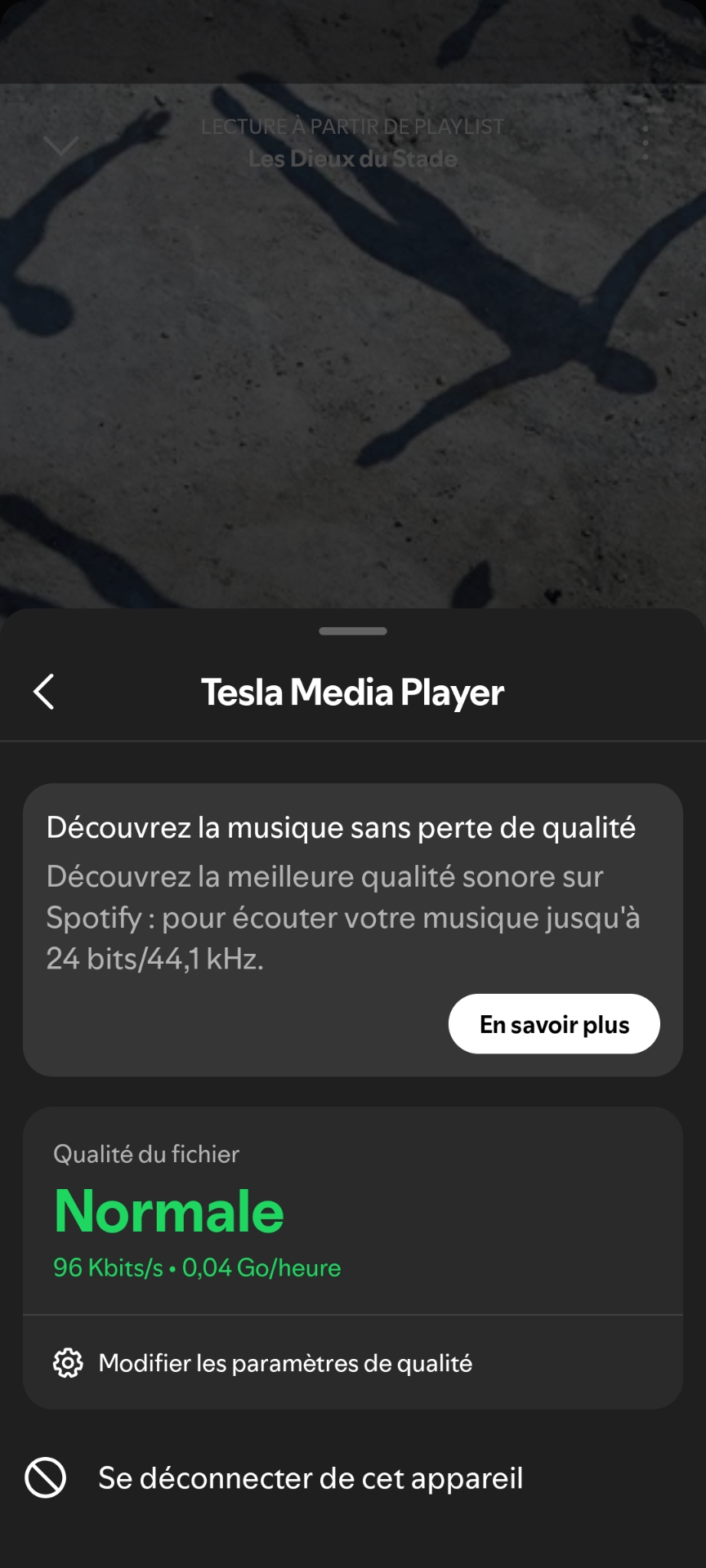Open Modifier les paramètres de qualité
706x1568 pixels.
coord(284,1363)
